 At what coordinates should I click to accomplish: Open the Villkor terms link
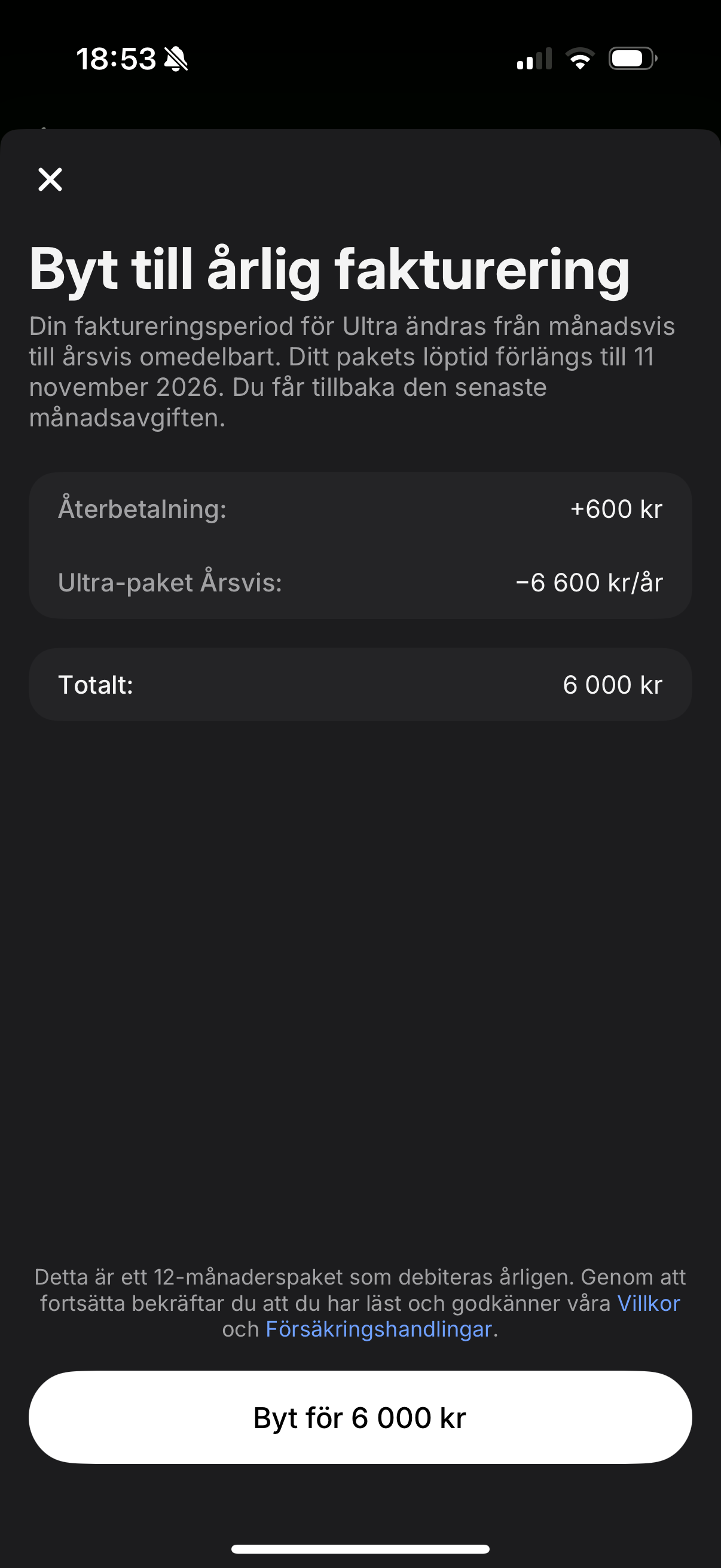(649, 1303)
